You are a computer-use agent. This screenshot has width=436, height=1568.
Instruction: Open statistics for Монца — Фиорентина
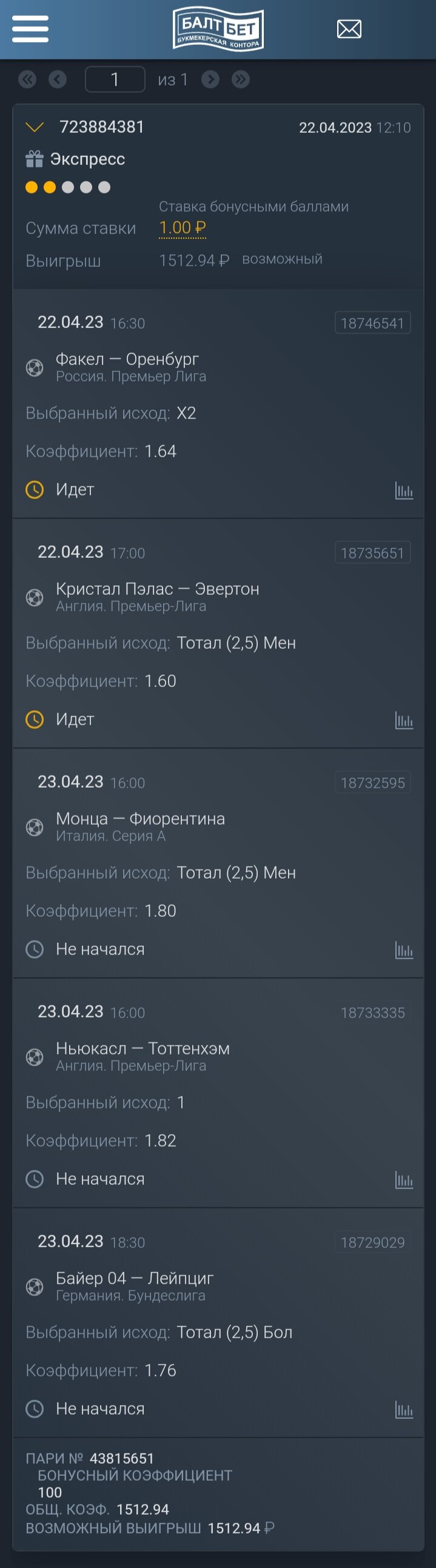pyautogui.click(x=404, y=950)
